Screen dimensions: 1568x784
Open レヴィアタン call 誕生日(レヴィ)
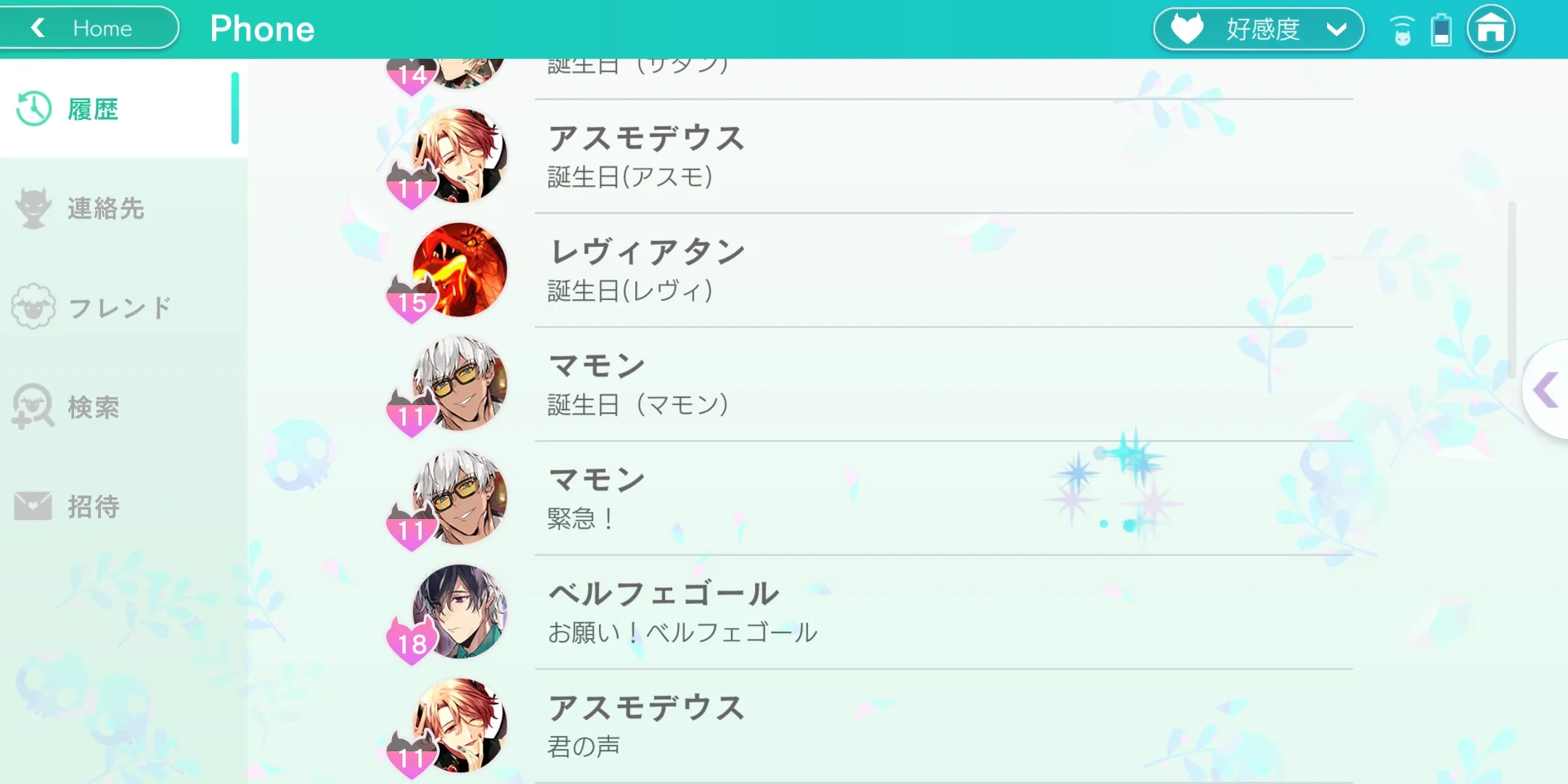coord(871,270)
